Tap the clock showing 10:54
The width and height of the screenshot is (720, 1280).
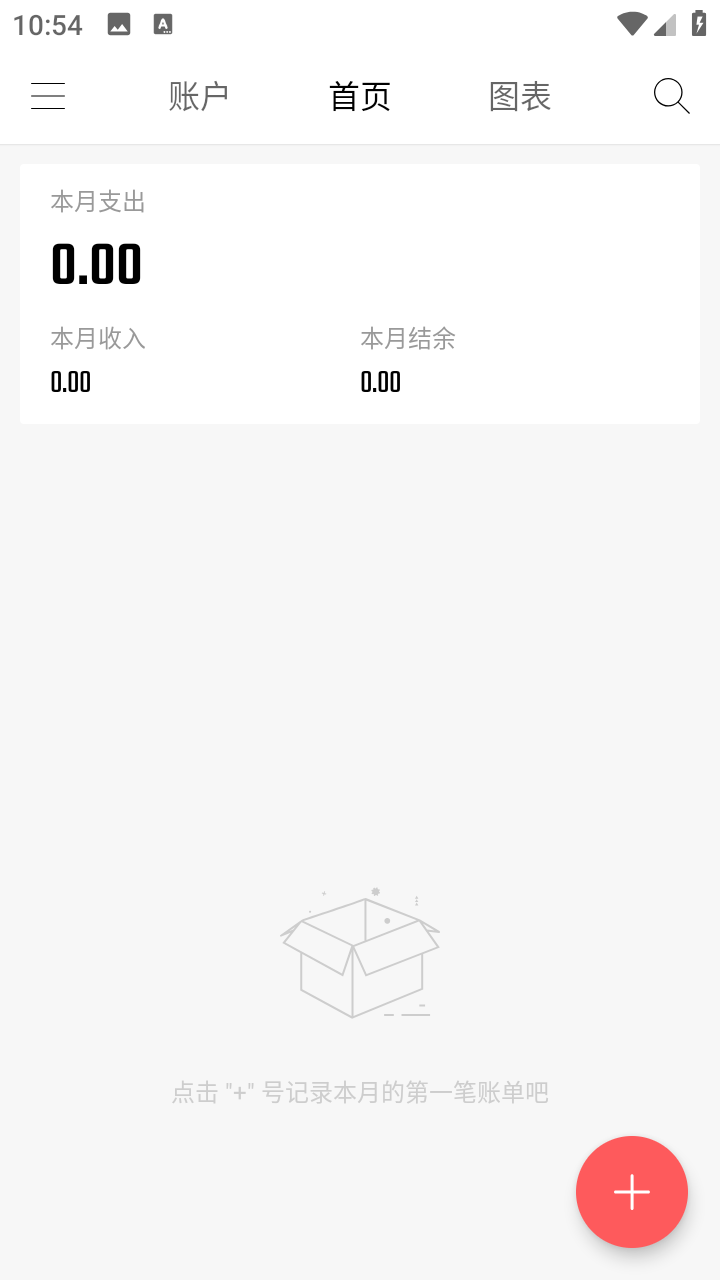click(x=47, y=24)
